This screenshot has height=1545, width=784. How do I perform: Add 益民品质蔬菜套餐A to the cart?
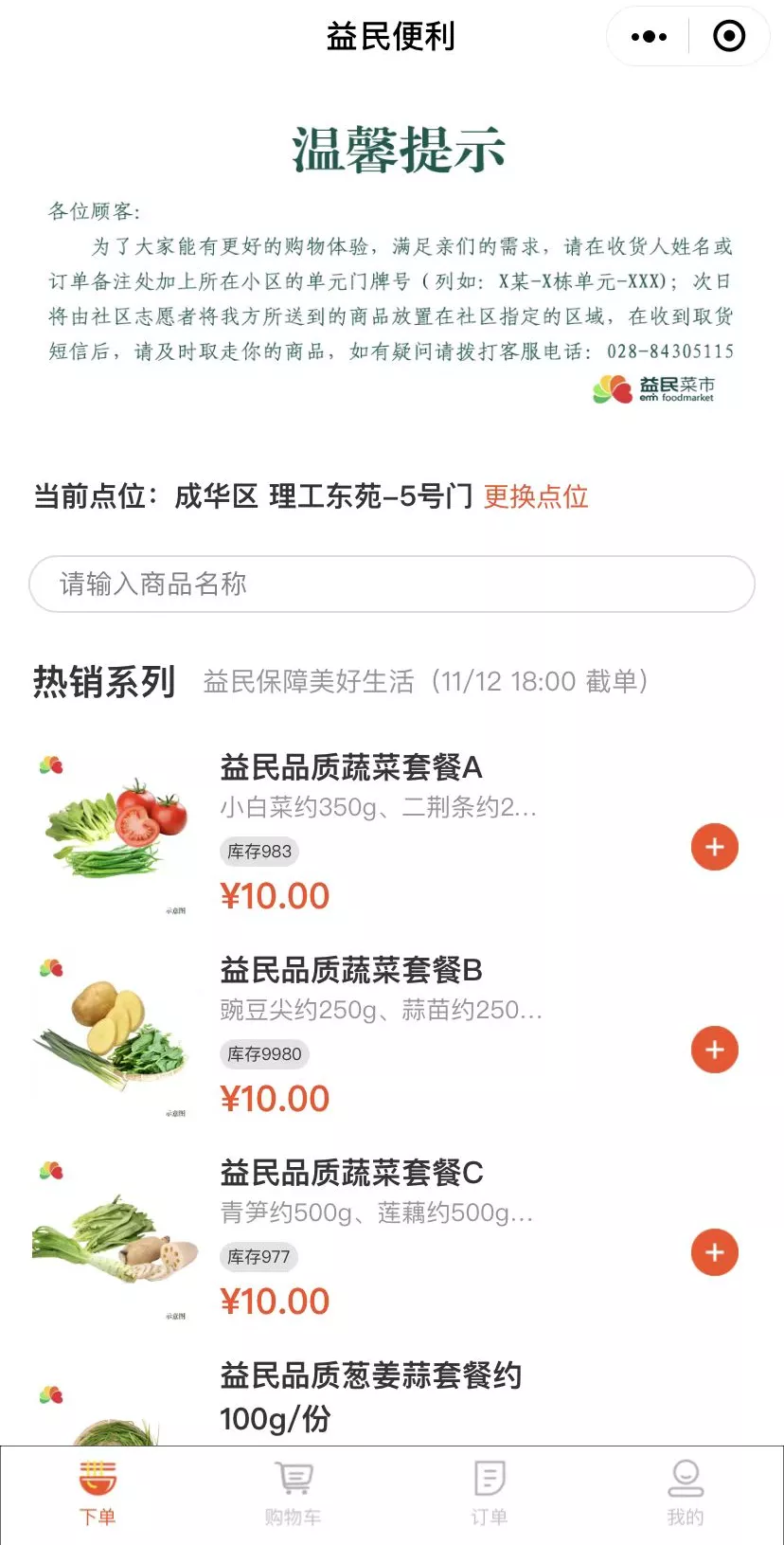[714, 847]
